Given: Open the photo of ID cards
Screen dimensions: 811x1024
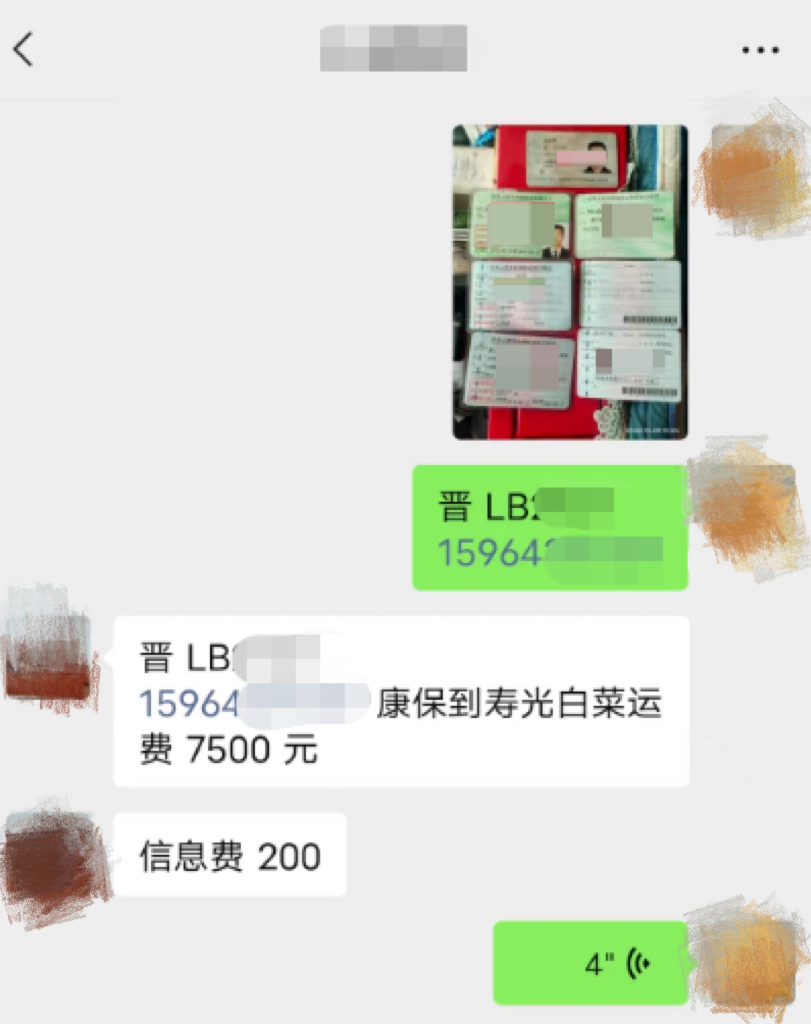Looking at the screenshot, I should [x=570, y=282].
